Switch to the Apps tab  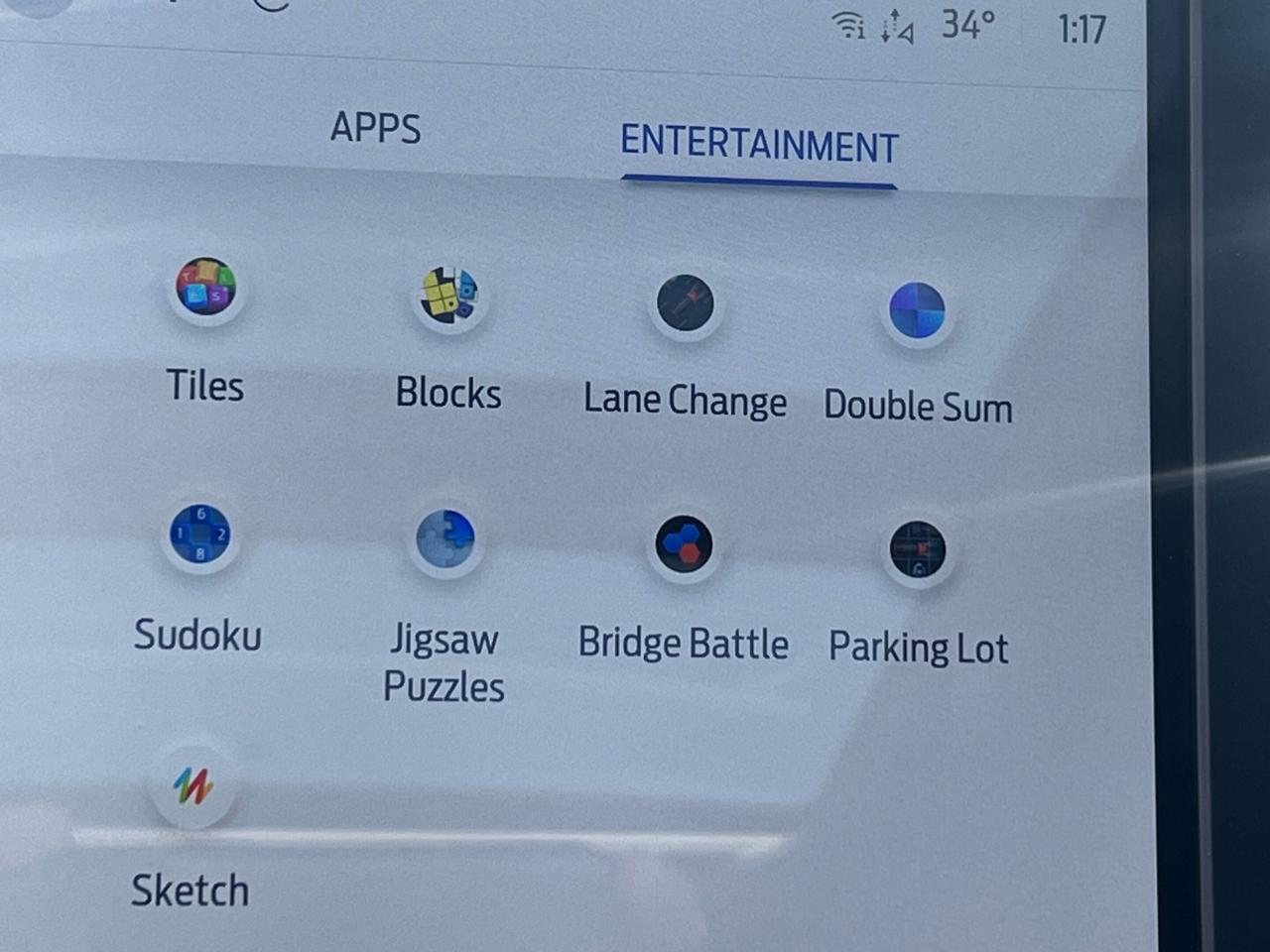[x=375, y=128]
